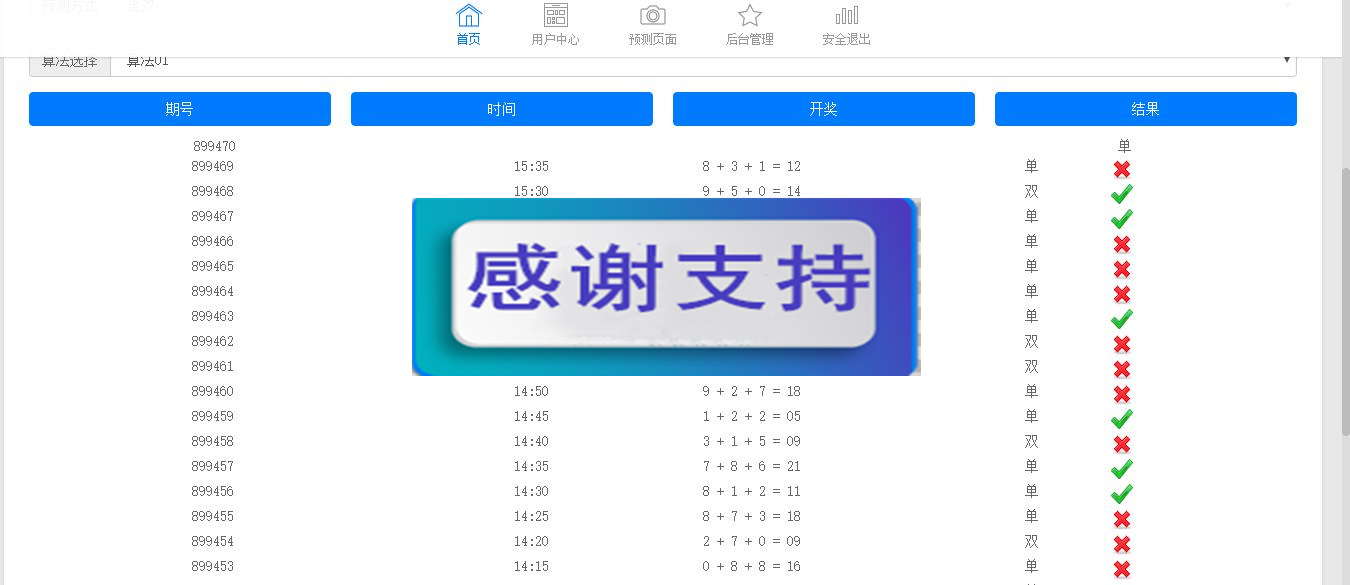Tap the 时间 column header button
Screen dimensions: 1350x585
click(501, 109)
